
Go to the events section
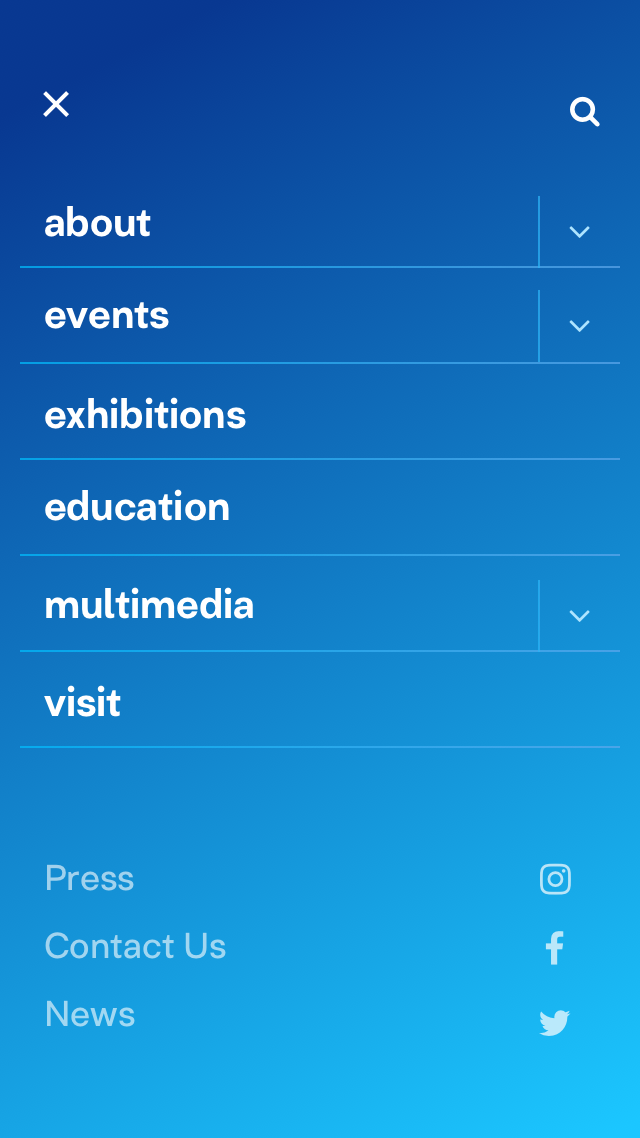pos(107,316)
